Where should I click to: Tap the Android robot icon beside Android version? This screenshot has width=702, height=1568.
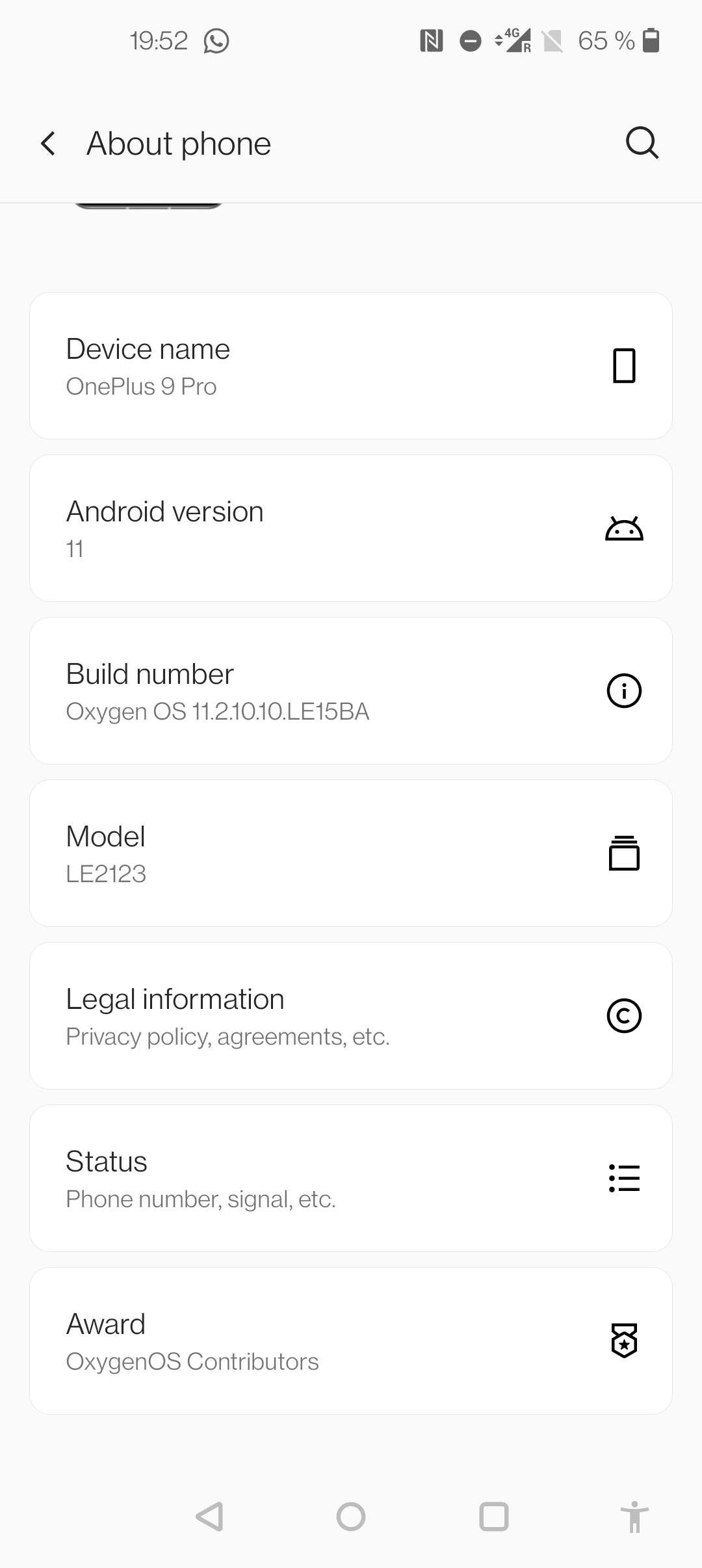tap(624, 529)
